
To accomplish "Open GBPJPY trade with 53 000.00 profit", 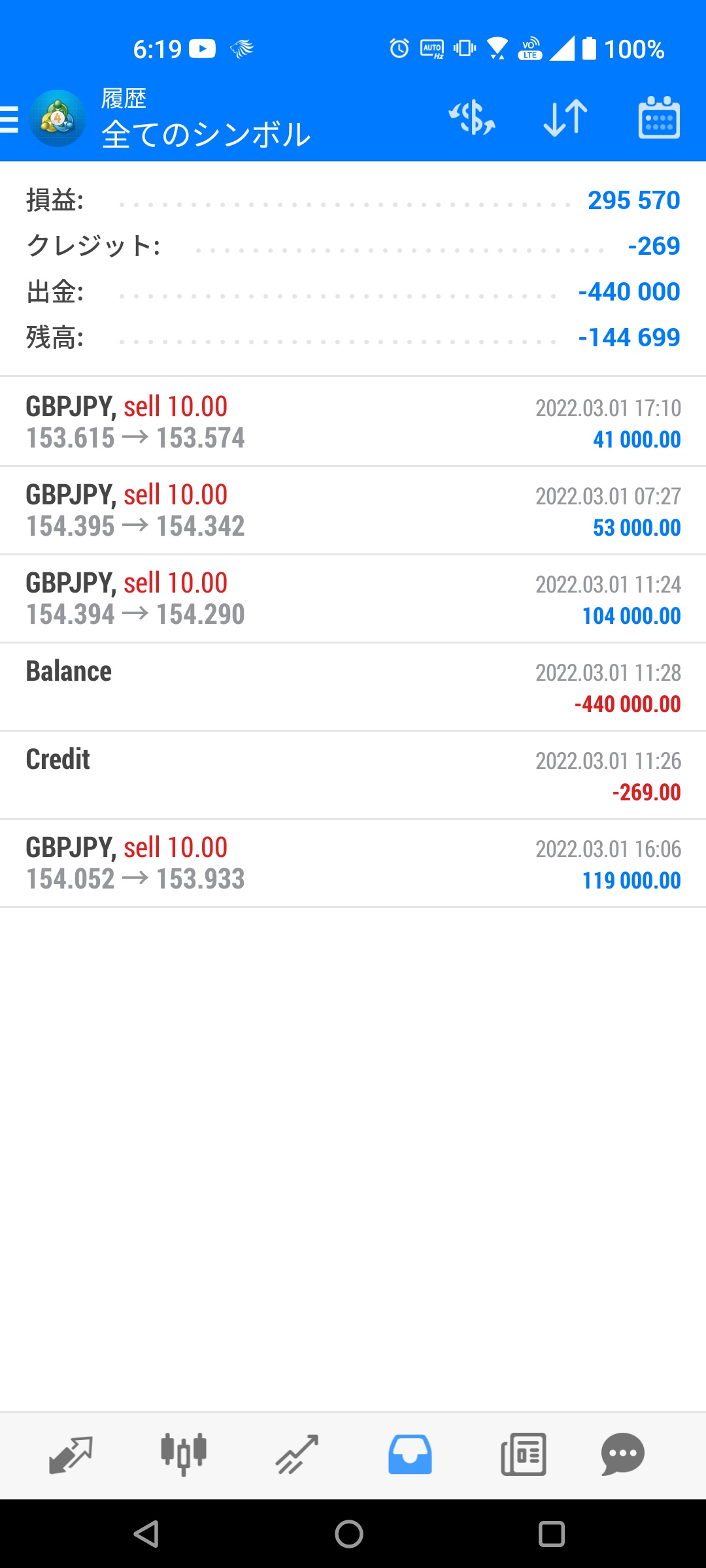I will (353, 511).
